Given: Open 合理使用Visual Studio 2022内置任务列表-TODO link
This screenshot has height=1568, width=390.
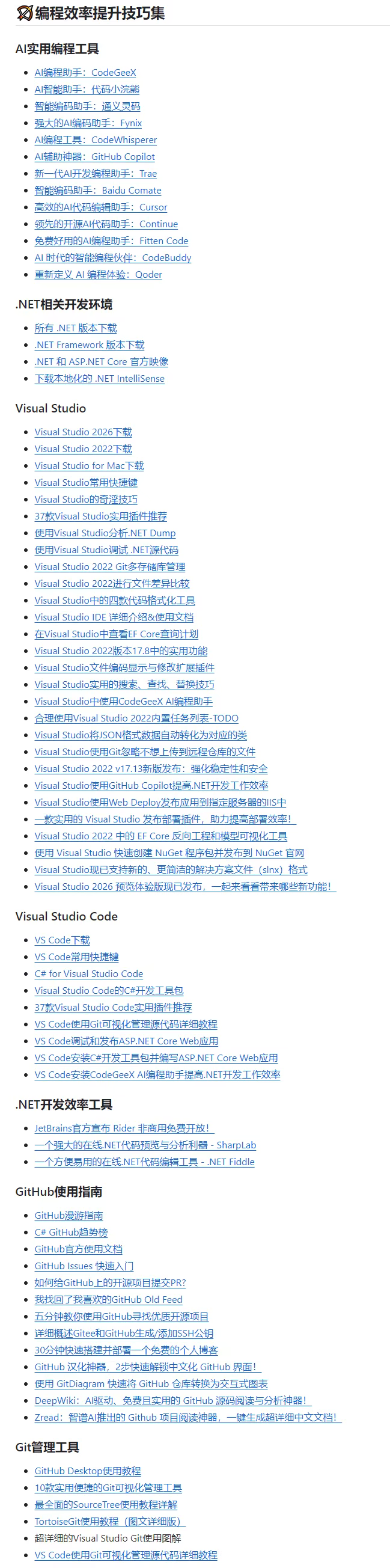Looking at the screenshot, I should (x=136, y=718).
